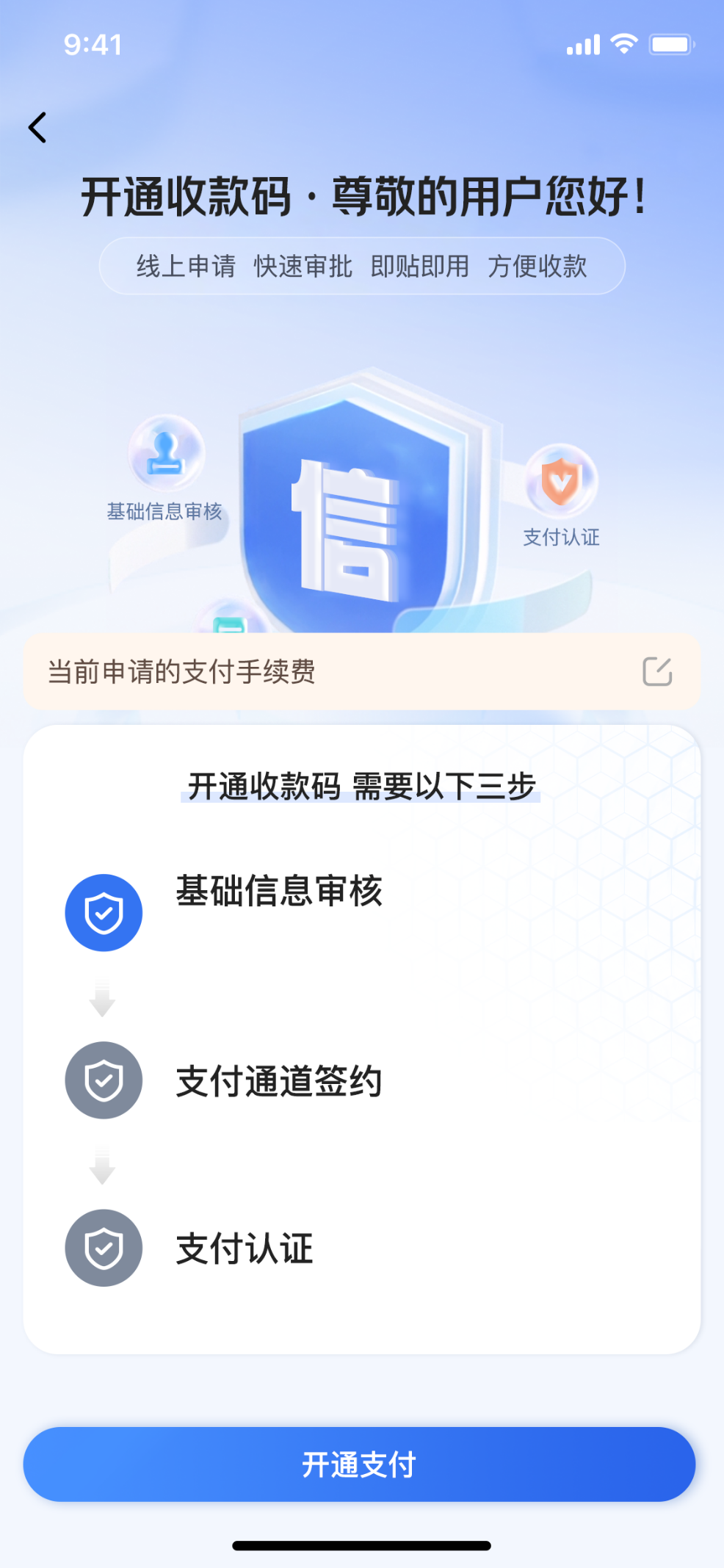Viewport: 724px width, 1568px height.
Task: Tap the 开通支付 button
Action: click(360, 1464)
